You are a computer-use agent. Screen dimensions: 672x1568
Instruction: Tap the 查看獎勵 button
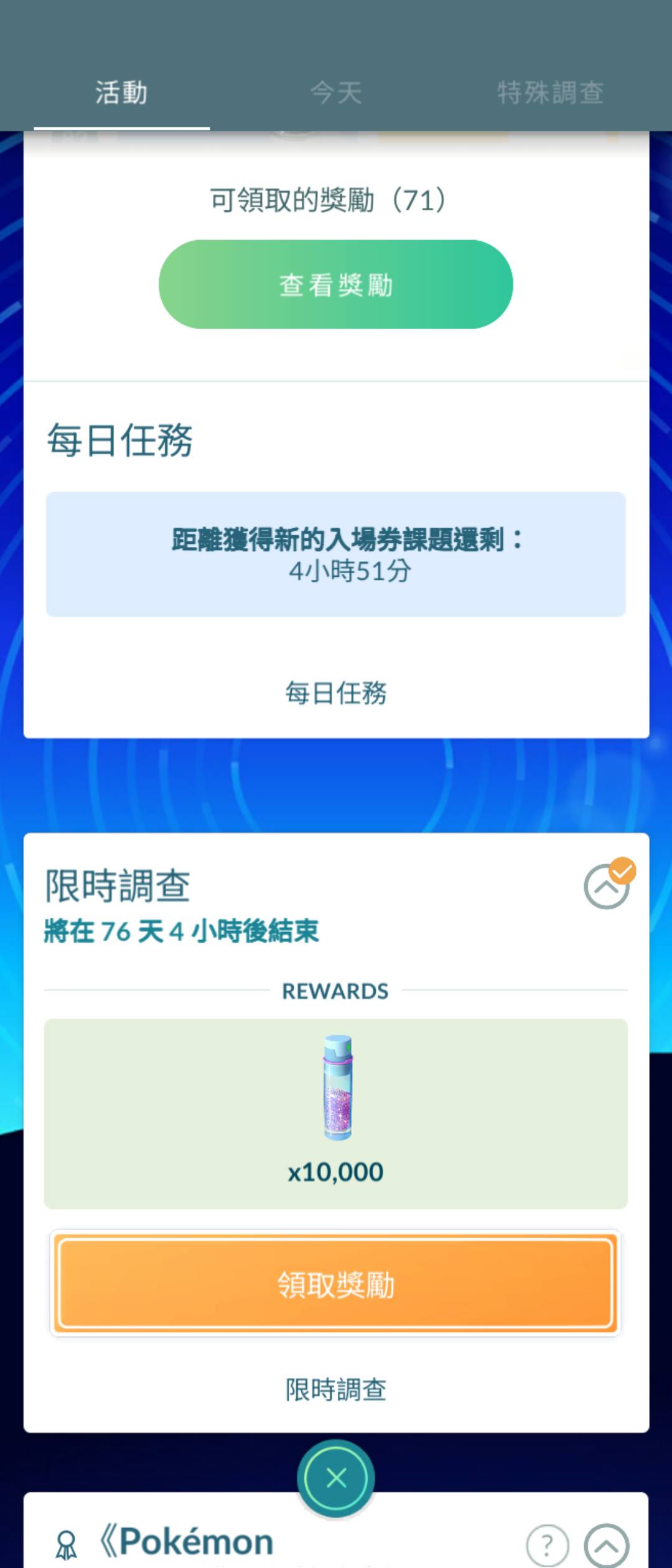point(336,285)
